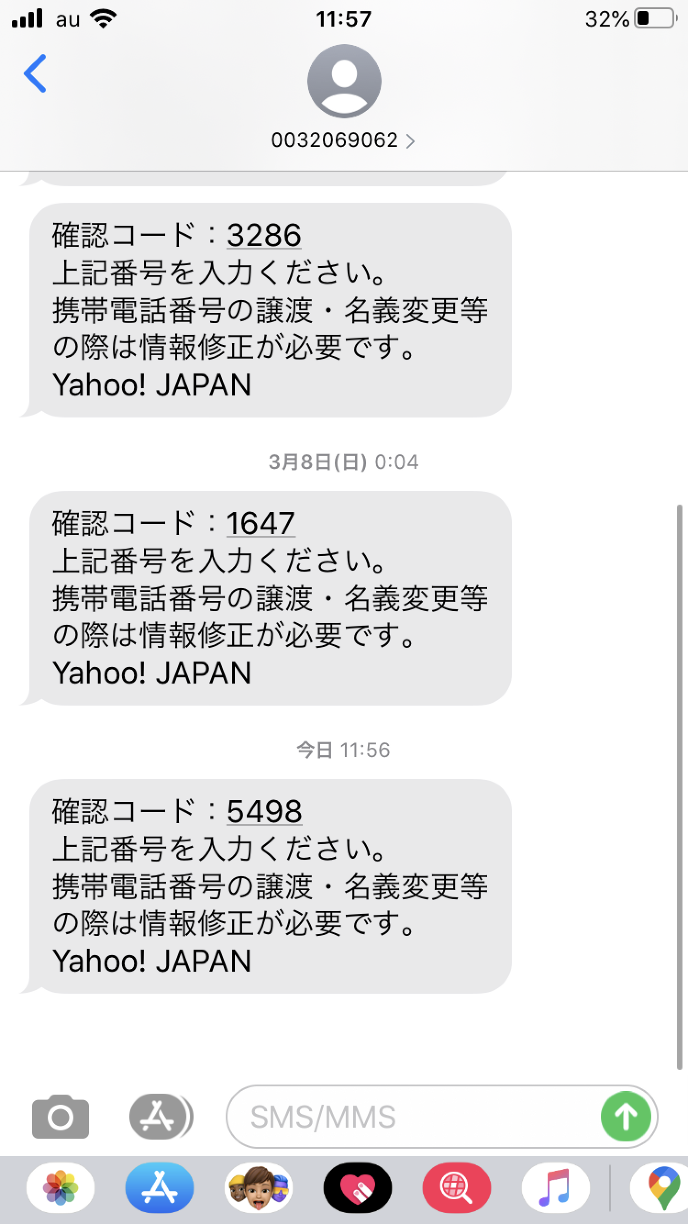Open the Digital Touch heart app

(x=358, y=1189)
